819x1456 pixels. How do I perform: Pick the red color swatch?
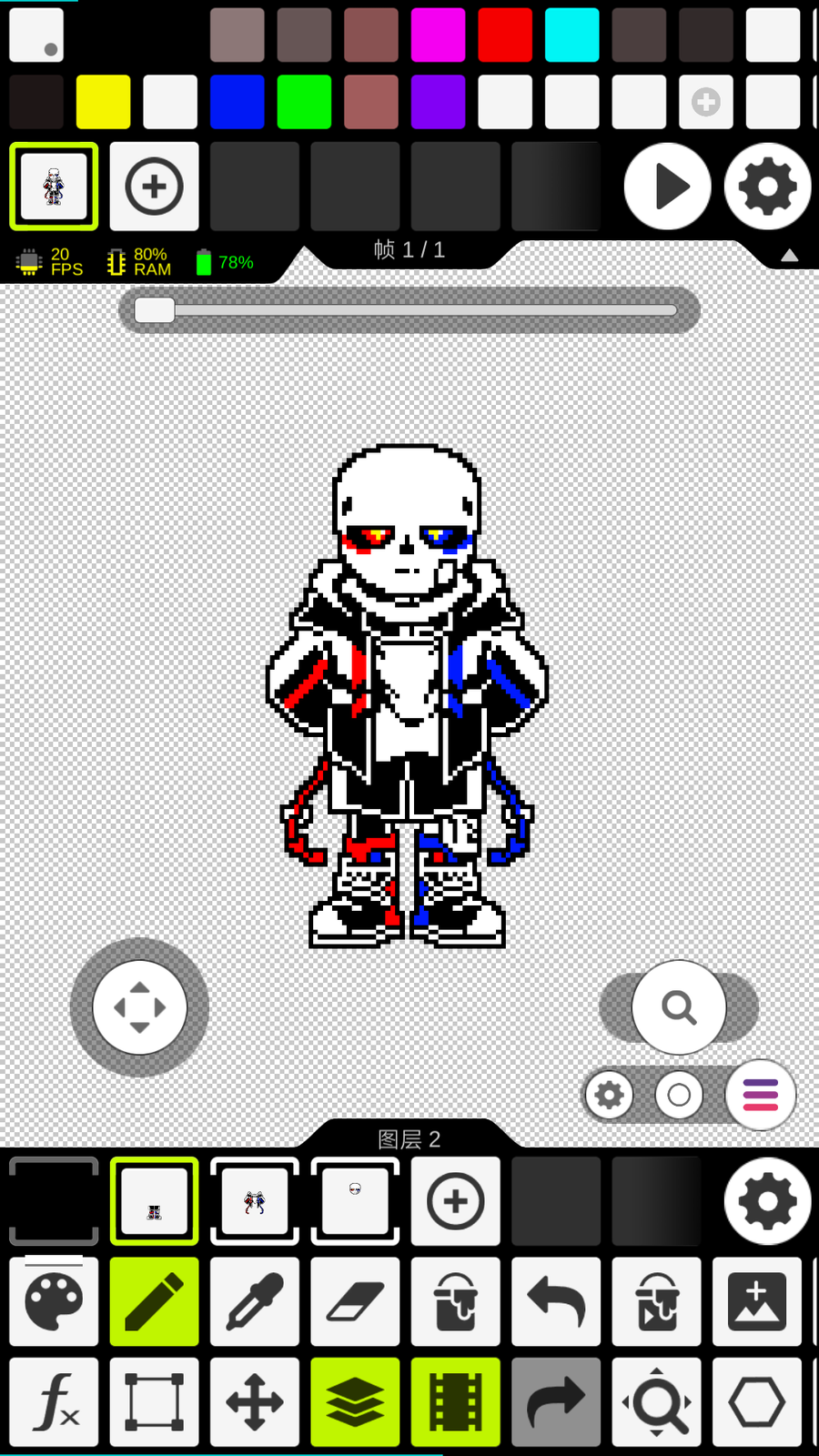pyautogui.click(x=505, y=35)
